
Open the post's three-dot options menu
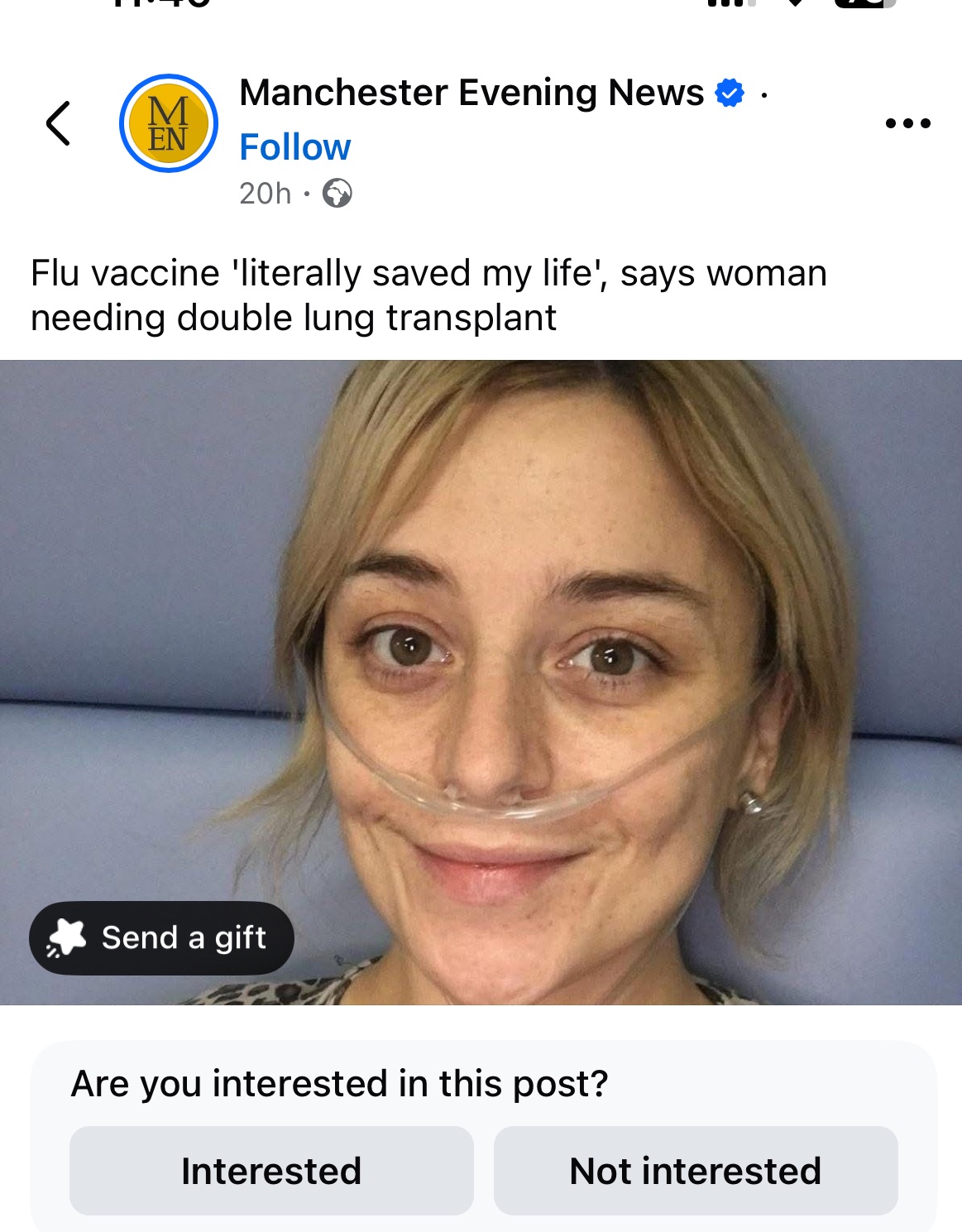(x=907, y=124)
